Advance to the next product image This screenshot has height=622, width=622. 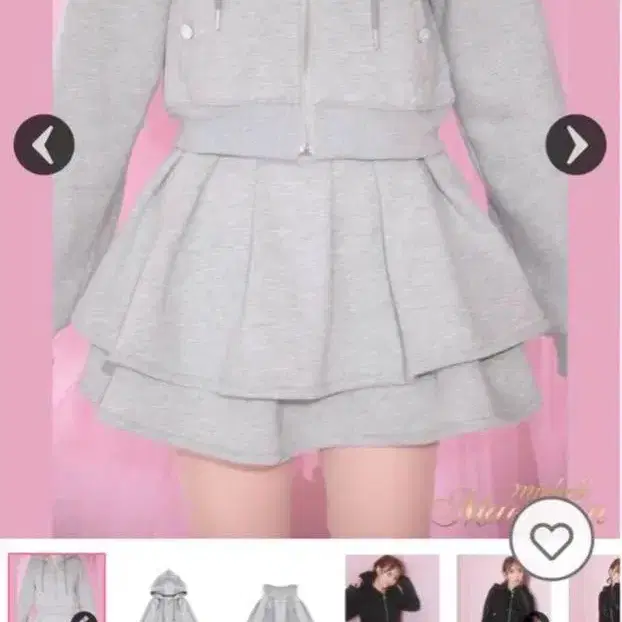pos(576,144)
